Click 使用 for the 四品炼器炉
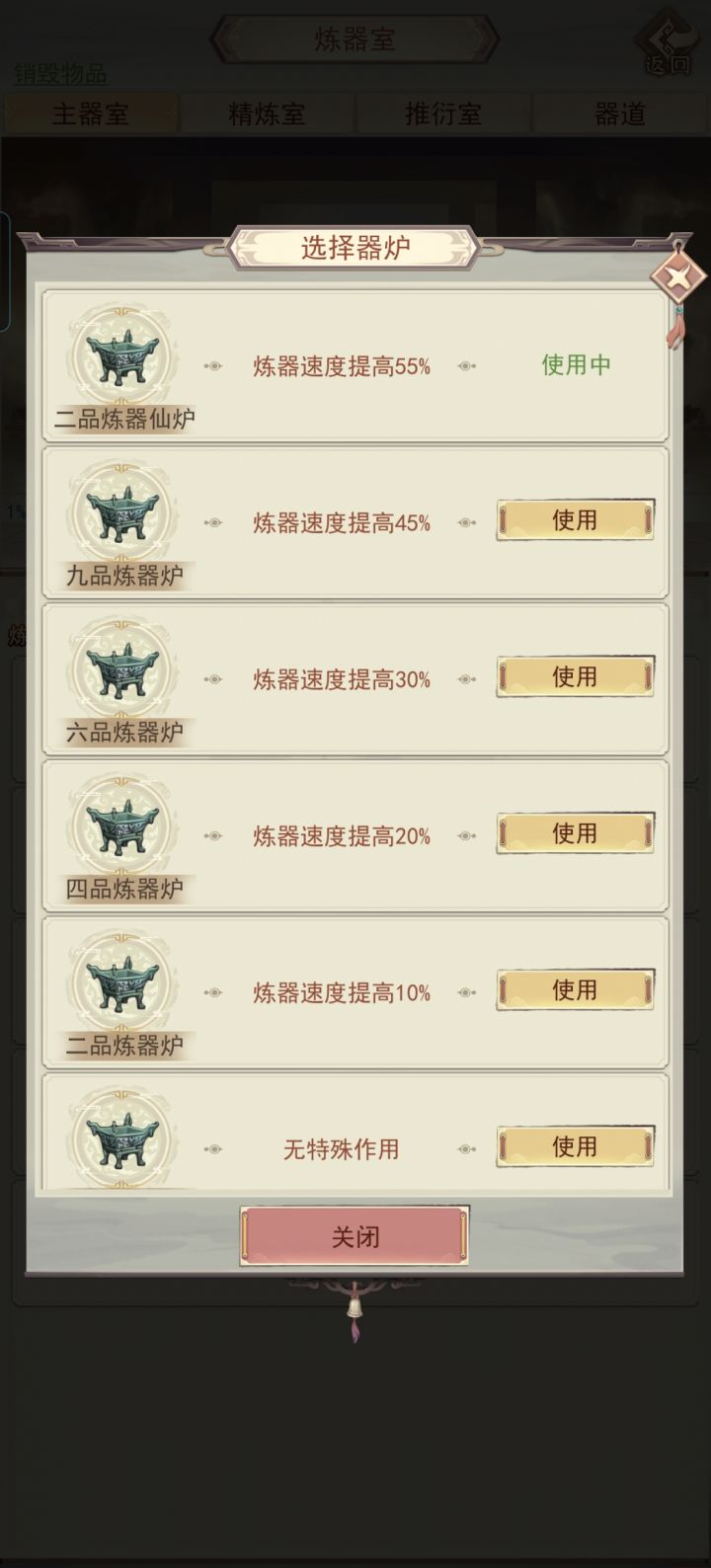Viewport: 711px width, 1568px height. 575,834
